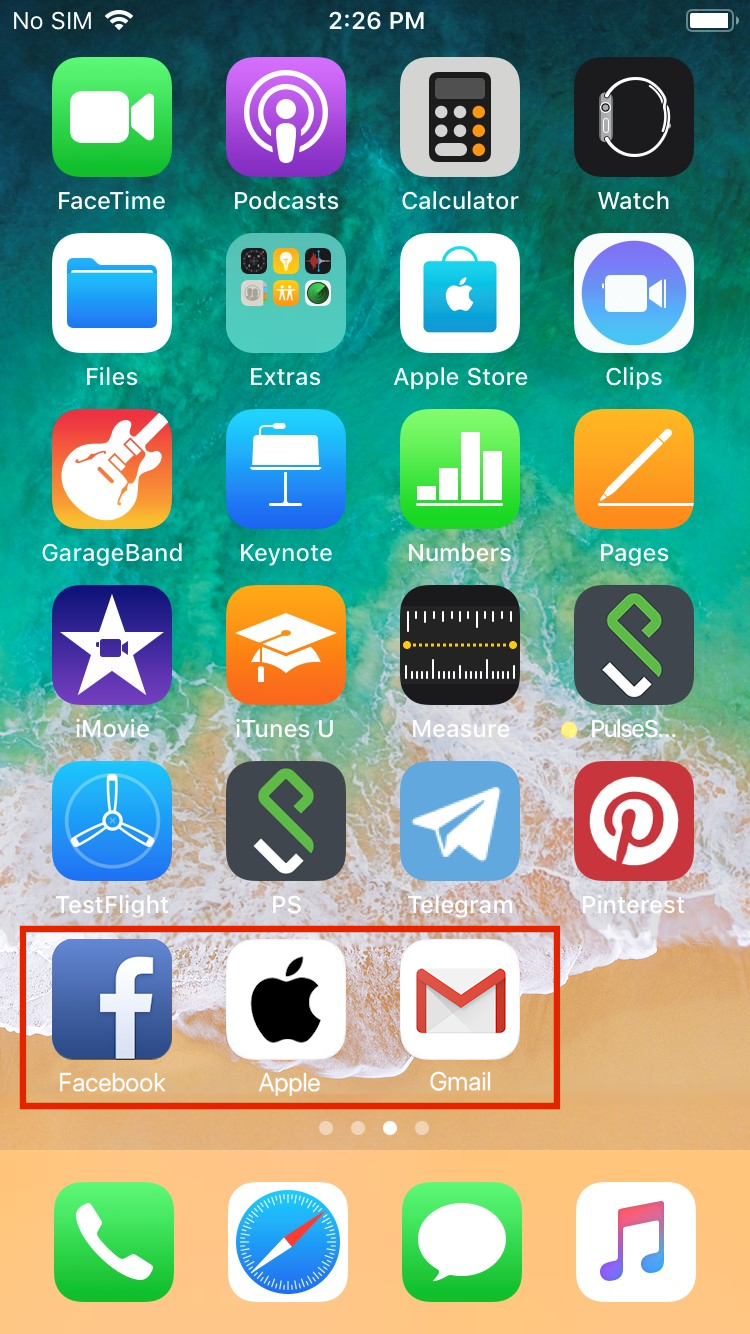Image resolution: width=750 pixels, height=1334 pixels.
Task: Open the Pinterest app
Action: click(x=634, y=821)
